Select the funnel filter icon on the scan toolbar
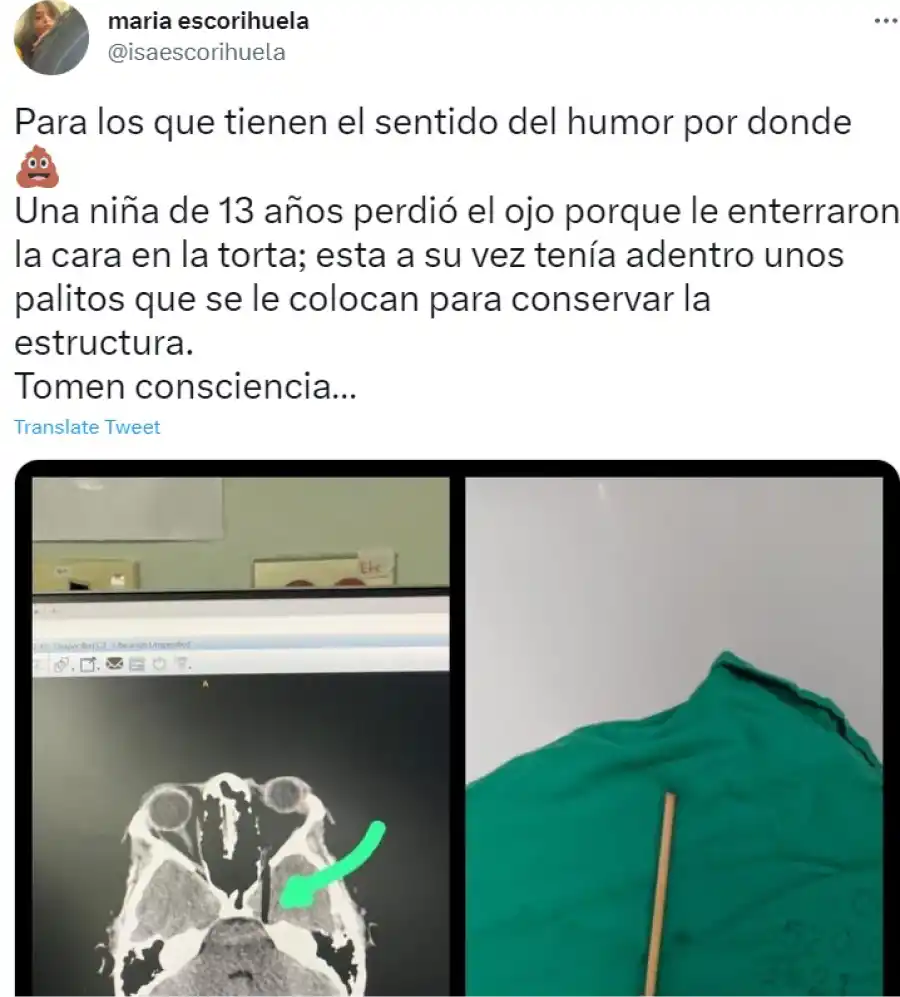Screen dimensions: 900x997 [181, 666]
